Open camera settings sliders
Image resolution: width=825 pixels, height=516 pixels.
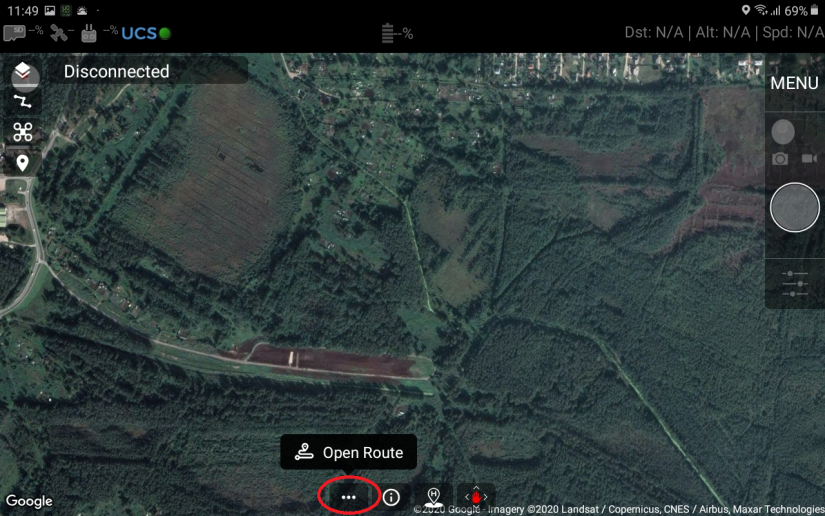tap(794, 284)
